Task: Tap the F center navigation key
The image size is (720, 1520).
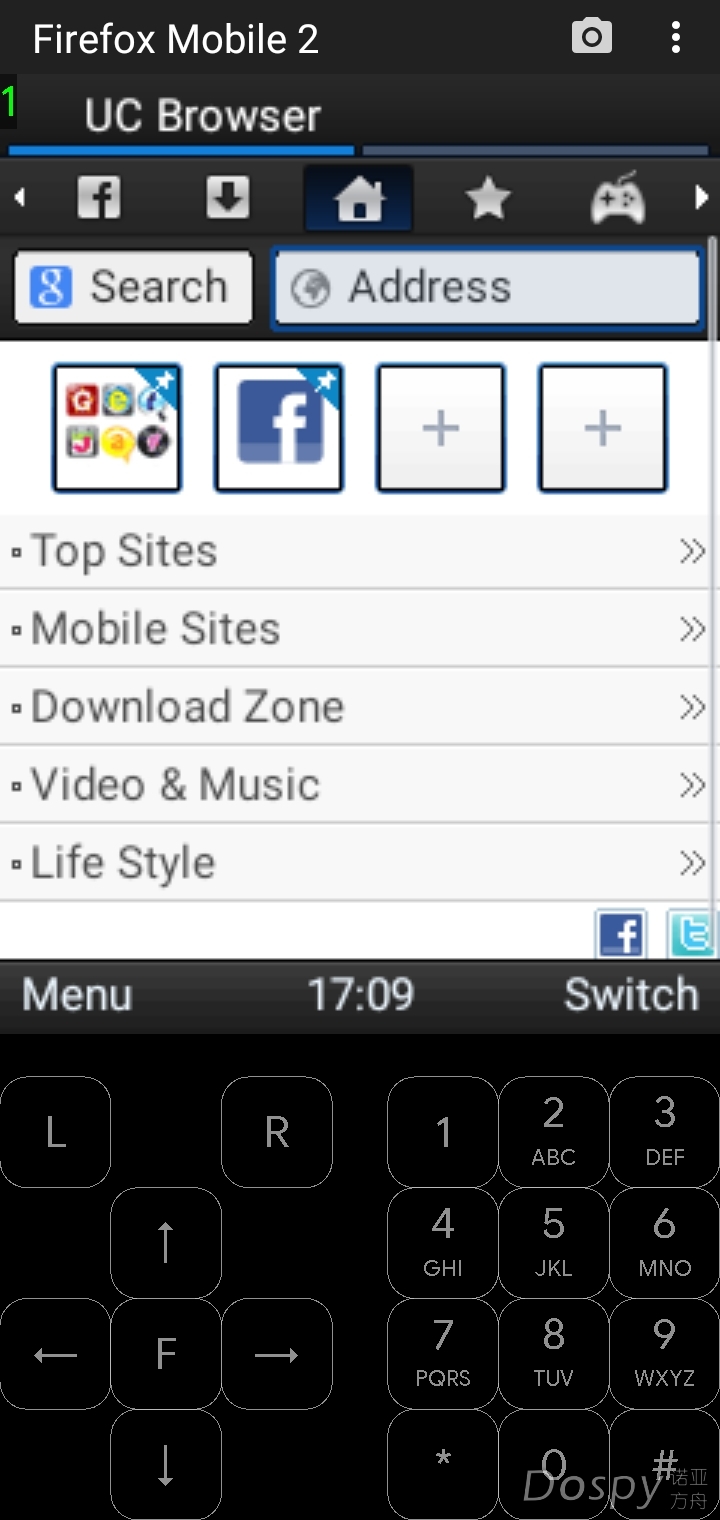Action: tap(166, 1354)
